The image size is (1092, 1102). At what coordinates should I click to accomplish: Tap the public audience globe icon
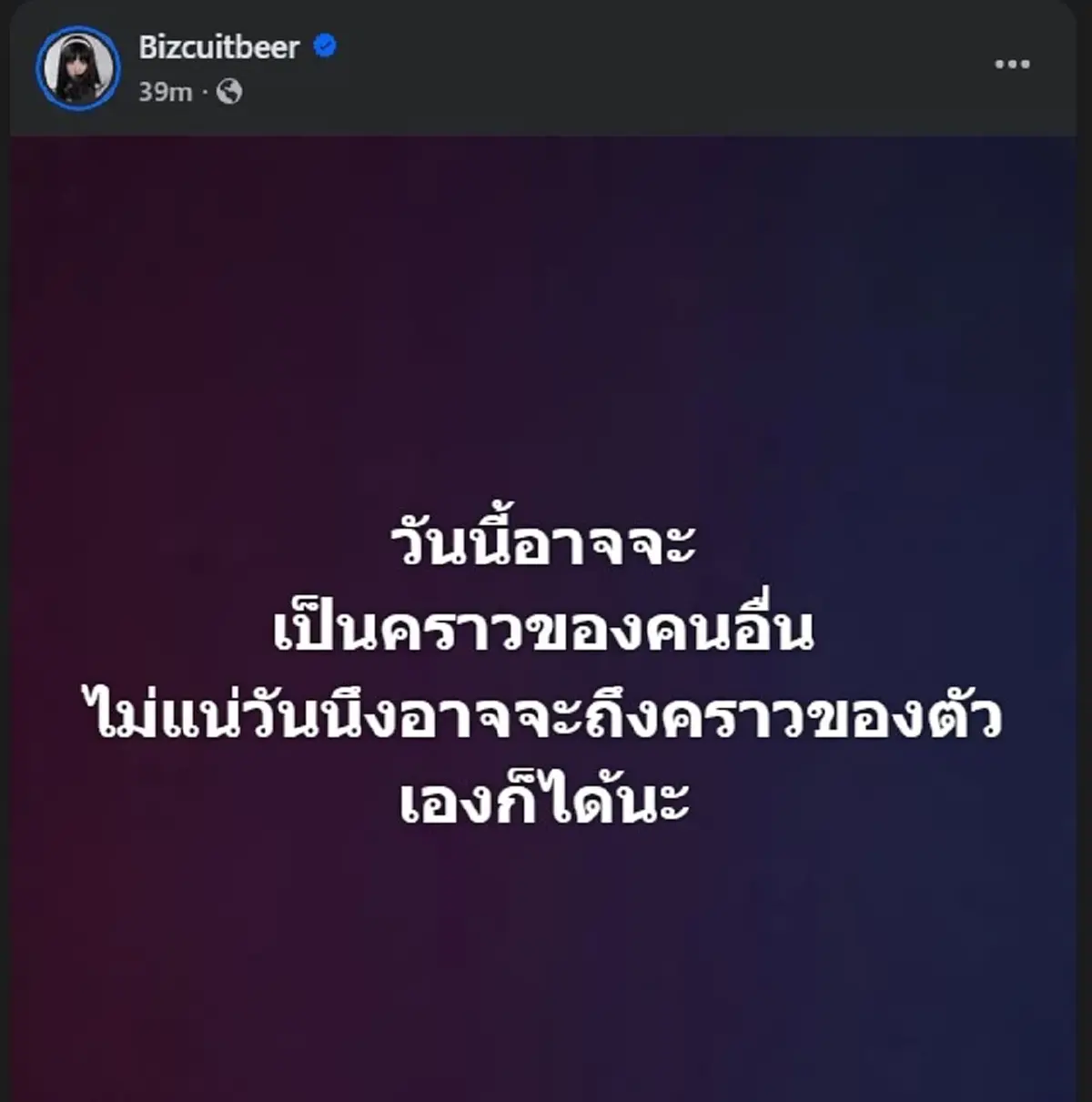tap(229, 92)
